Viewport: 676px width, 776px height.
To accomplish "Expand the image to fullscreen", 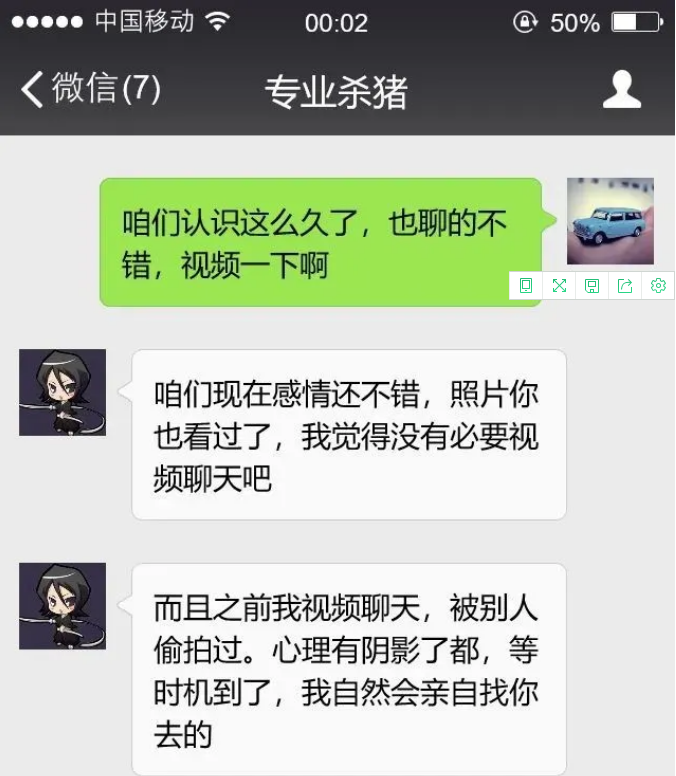I will [559, 286].
